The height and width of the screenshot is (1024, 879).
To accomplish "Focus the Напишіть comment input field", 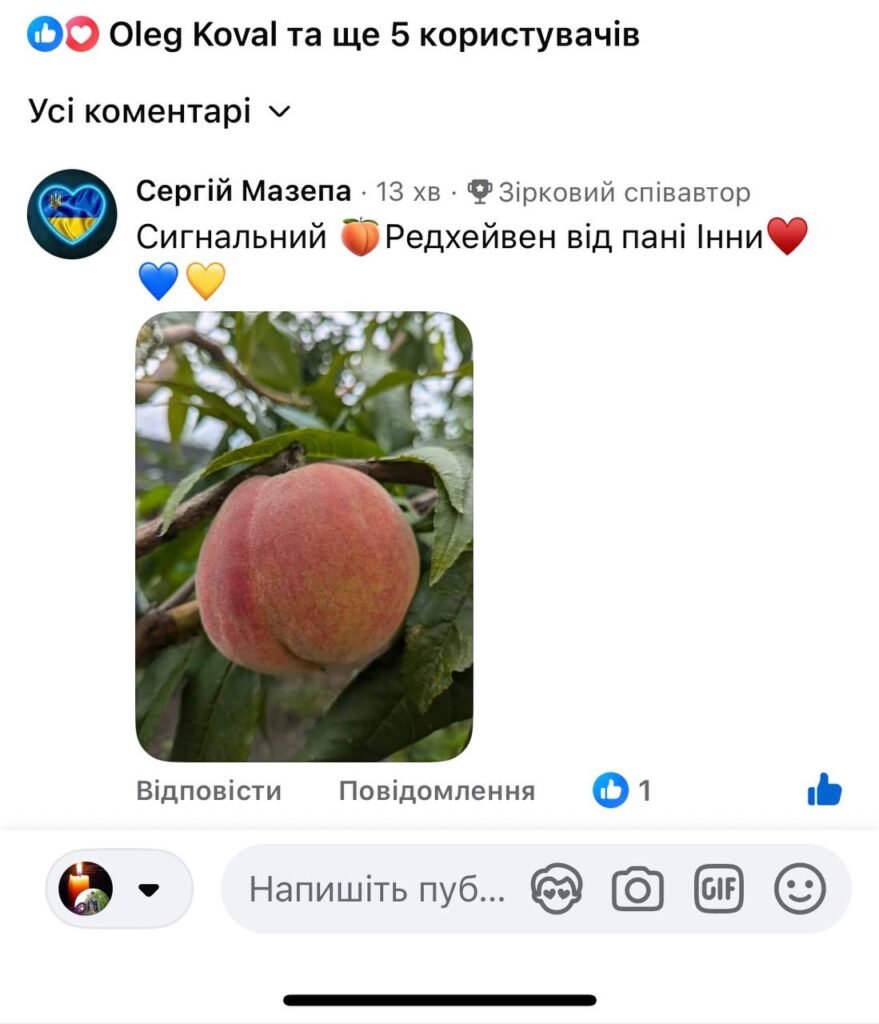I will pos(377,889).
